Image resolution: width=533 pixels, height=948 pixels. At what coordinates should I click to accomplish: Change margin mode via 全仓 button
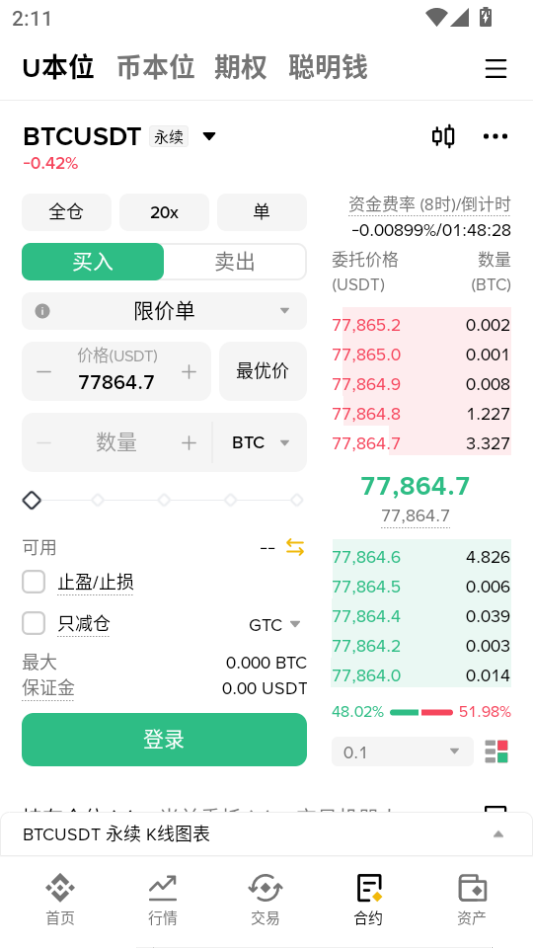pyautogui.click(x=66, y=212)
